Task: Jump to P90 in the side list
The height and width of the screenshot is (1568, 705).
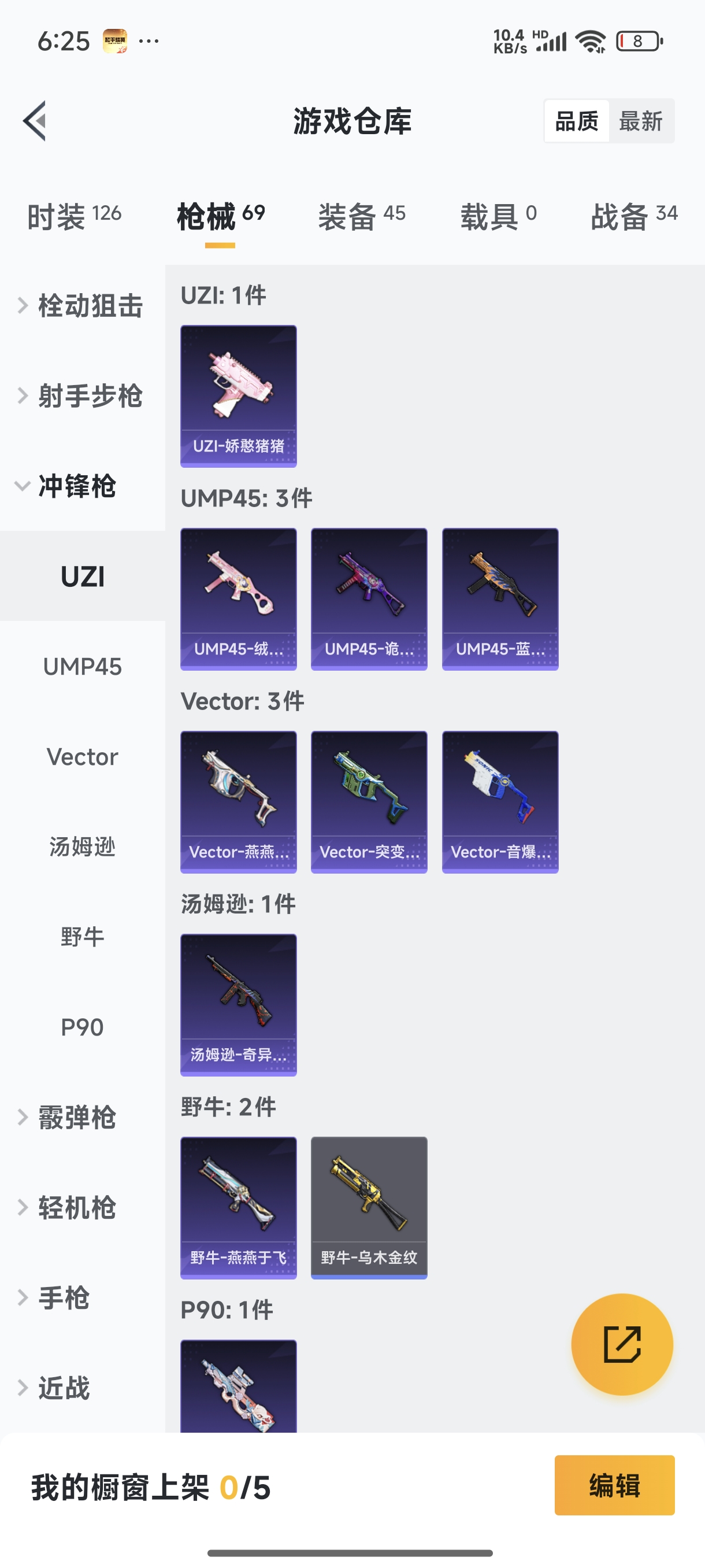Action: (x=83, y=1027)
